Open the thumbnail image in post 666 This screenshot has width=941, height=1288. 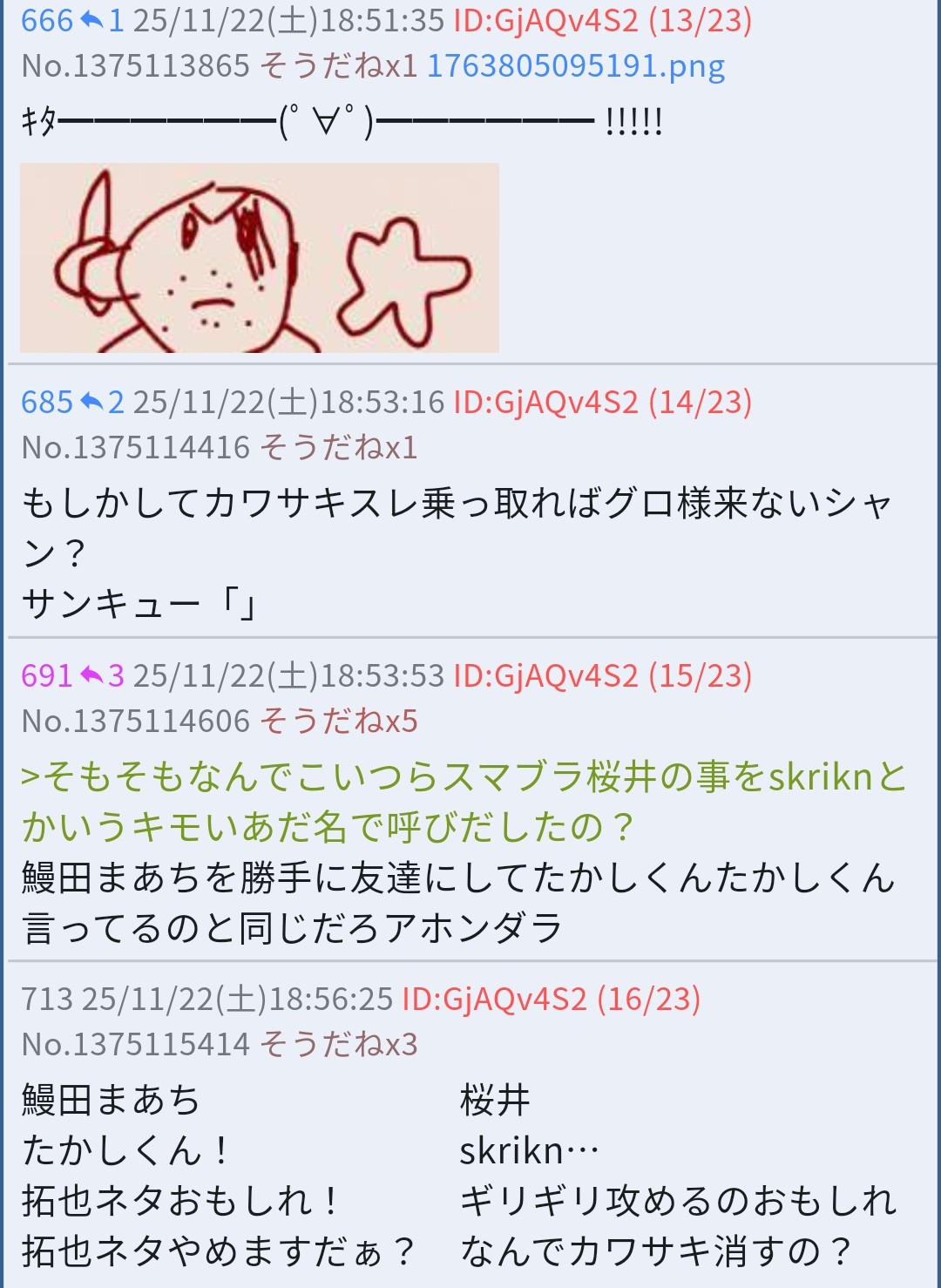[x=259, y=258]
